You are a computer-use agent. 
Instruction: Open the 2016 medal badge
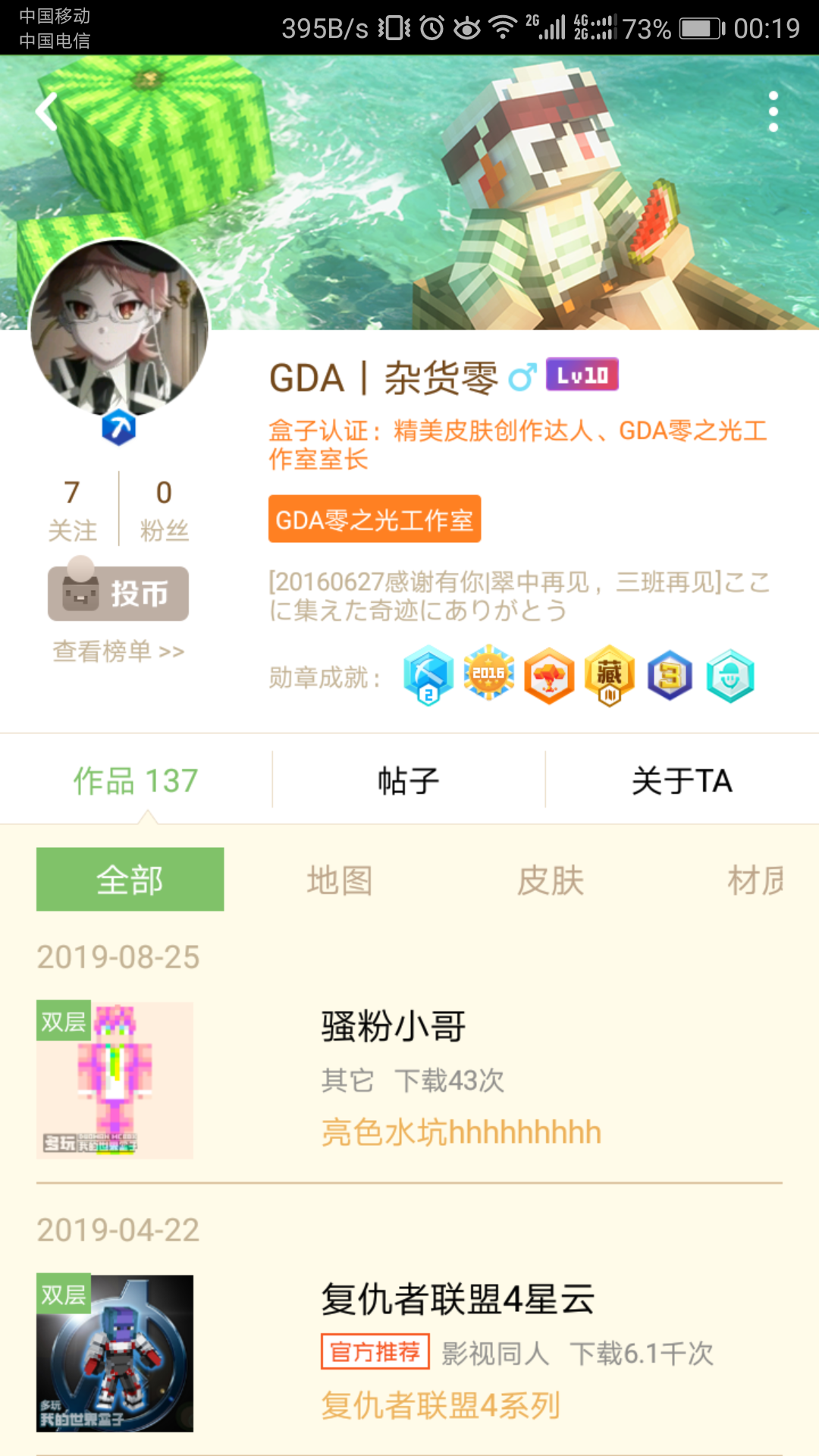(488, 674)
